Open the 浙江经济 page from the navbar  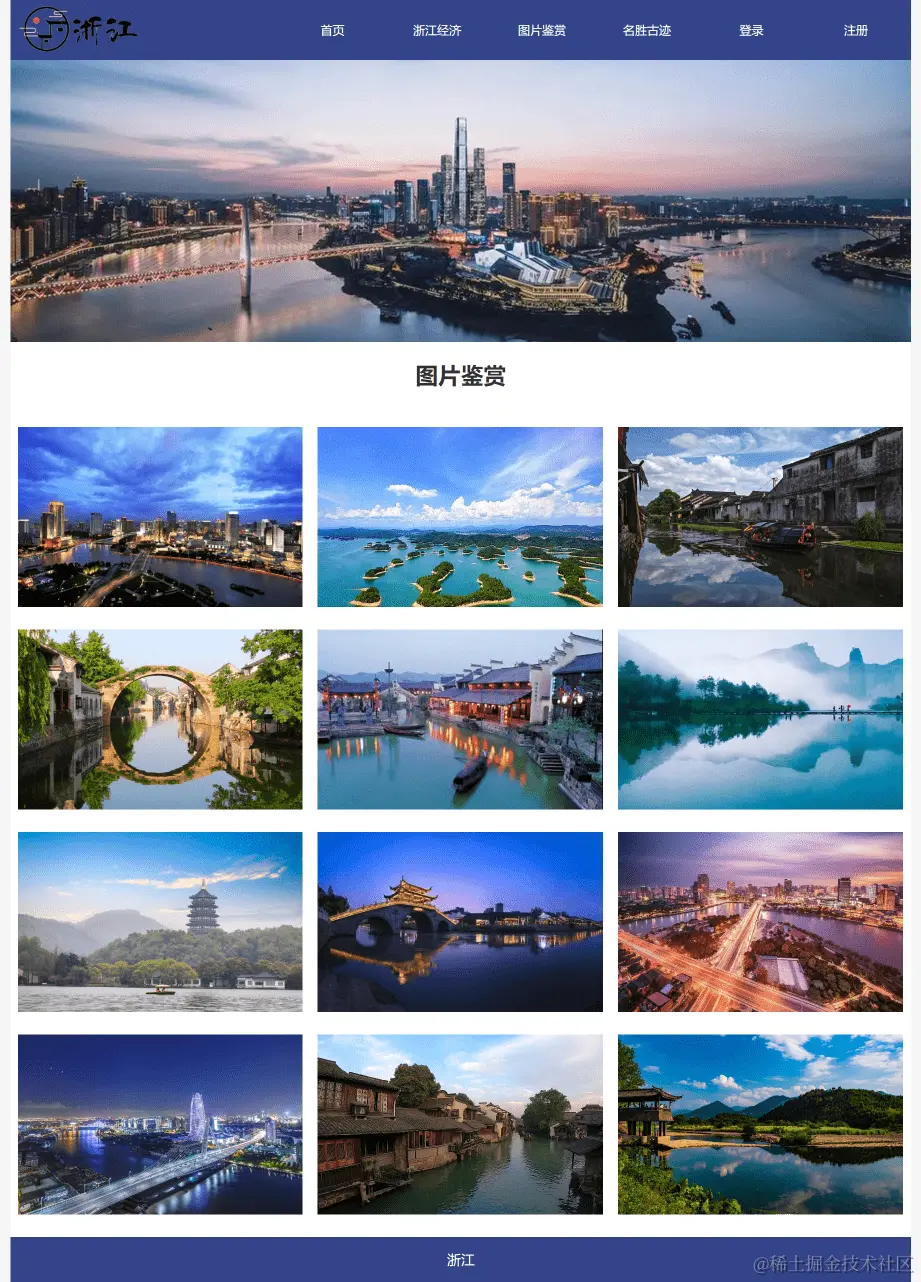click(437, 30)
